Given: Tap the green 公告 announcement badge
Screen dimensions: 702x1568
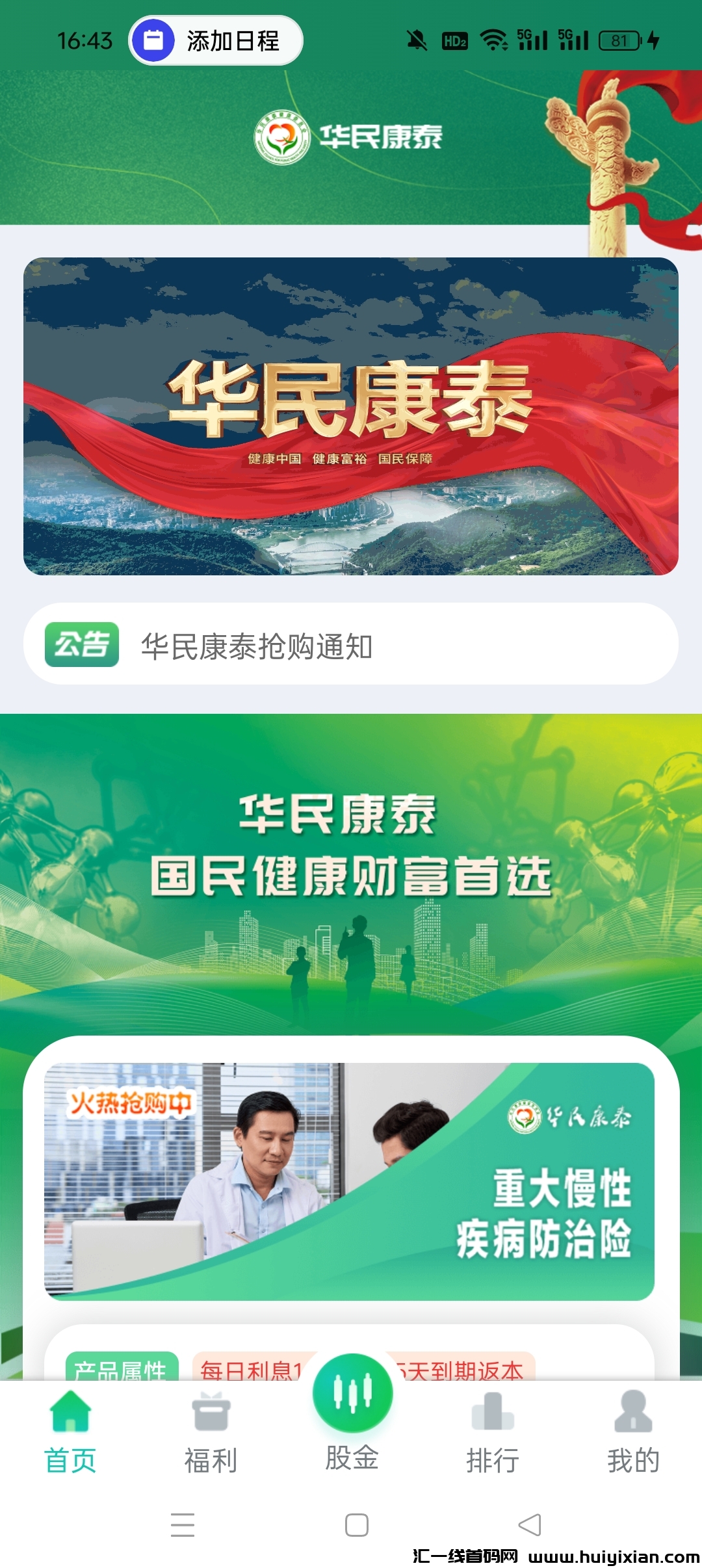Looking at the screenshot, I should pyautogui.click(x=83, y=644).
